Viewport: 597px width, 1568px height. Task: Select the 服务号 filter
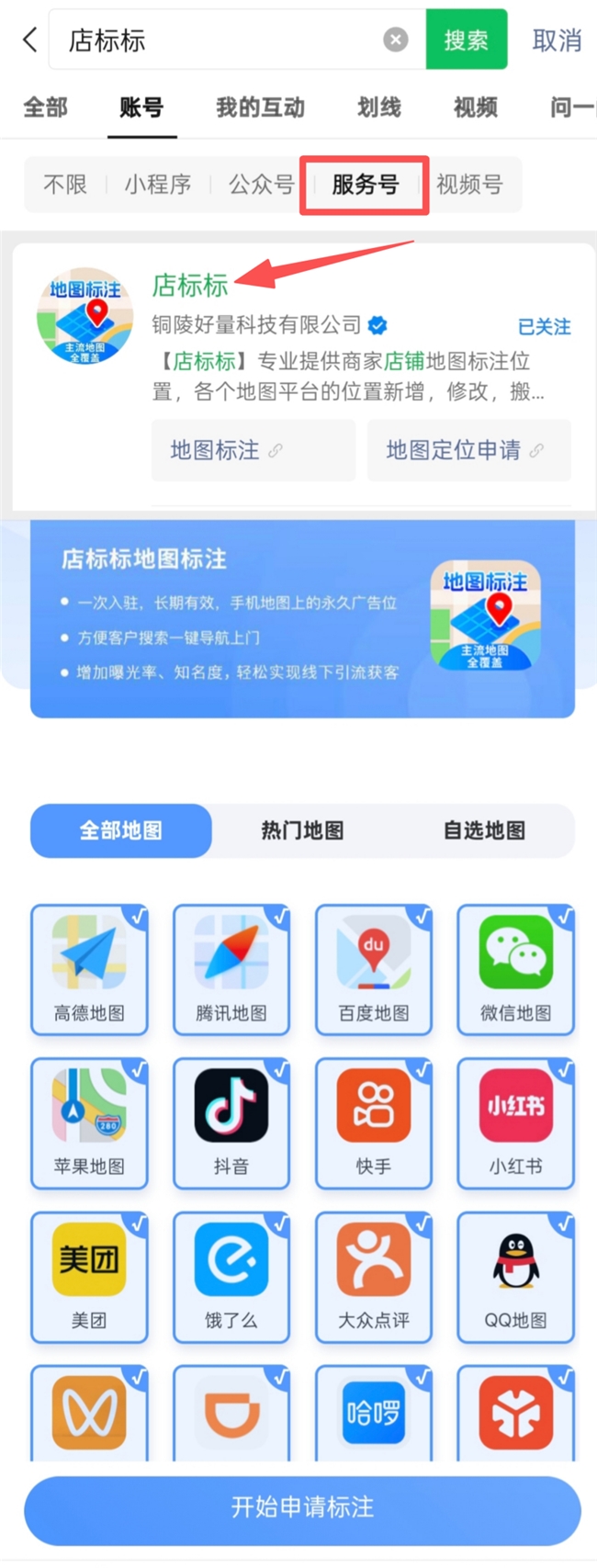click(365, 185)
